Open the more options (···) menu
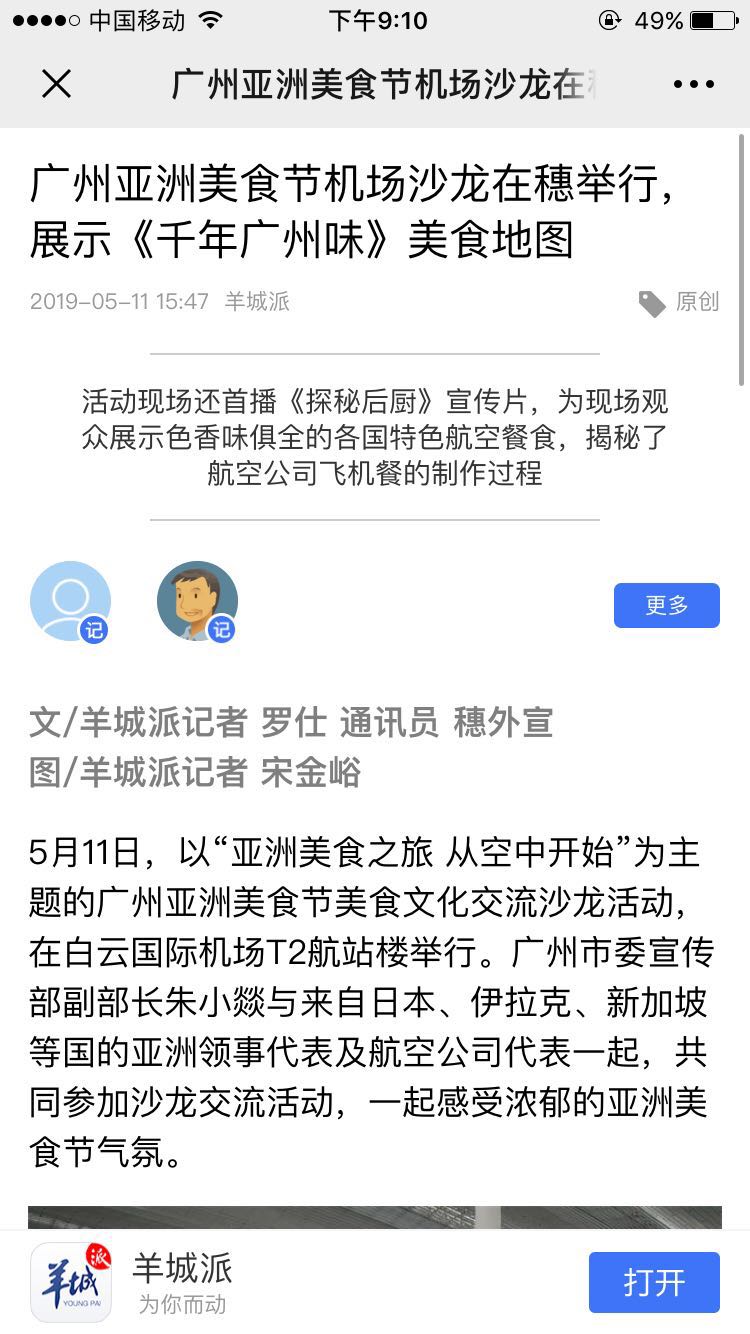The height and width of the screenshot is (1334, 750). 694,84
